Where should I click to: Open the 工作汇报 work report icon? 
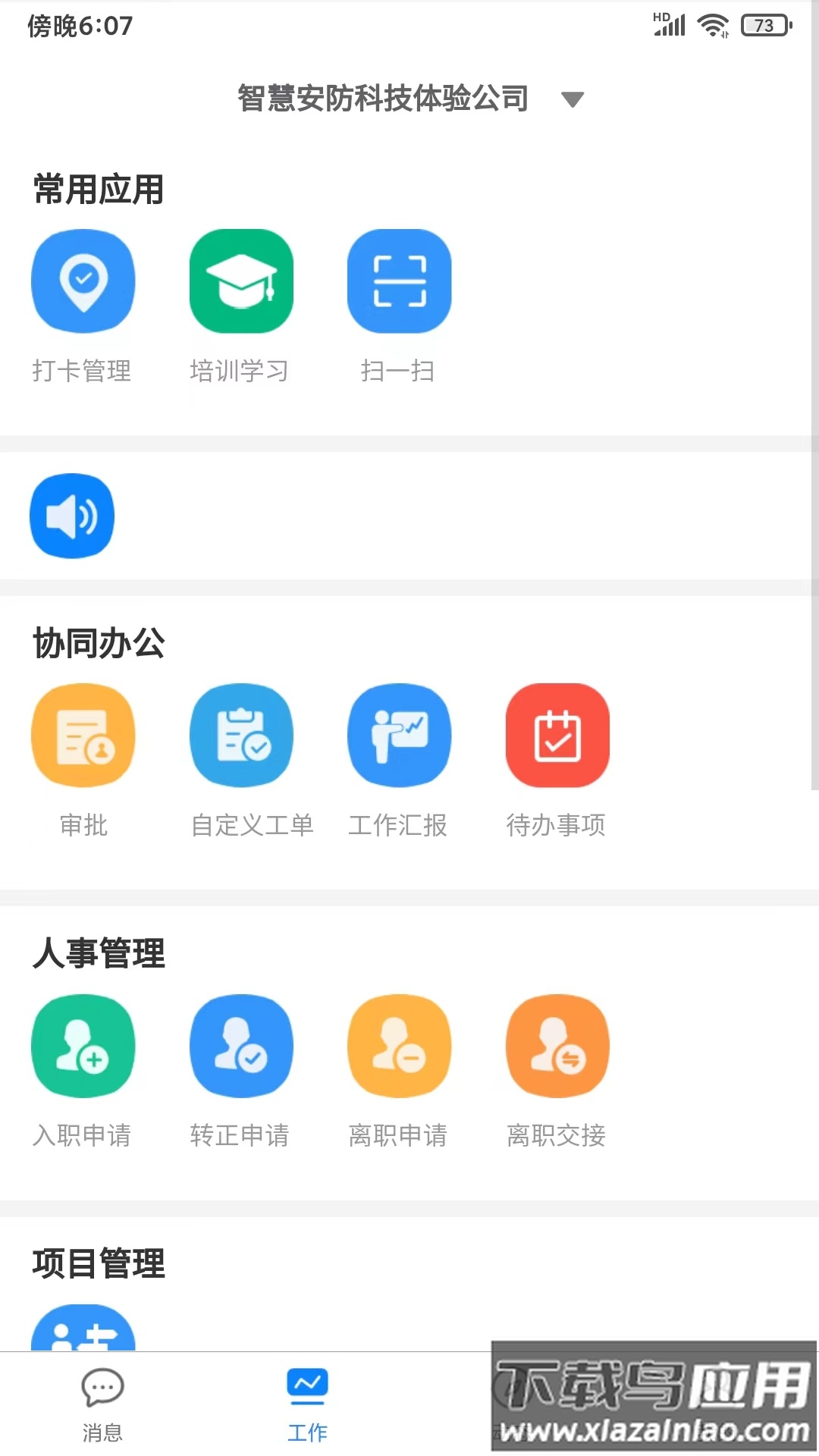[400, 734]
